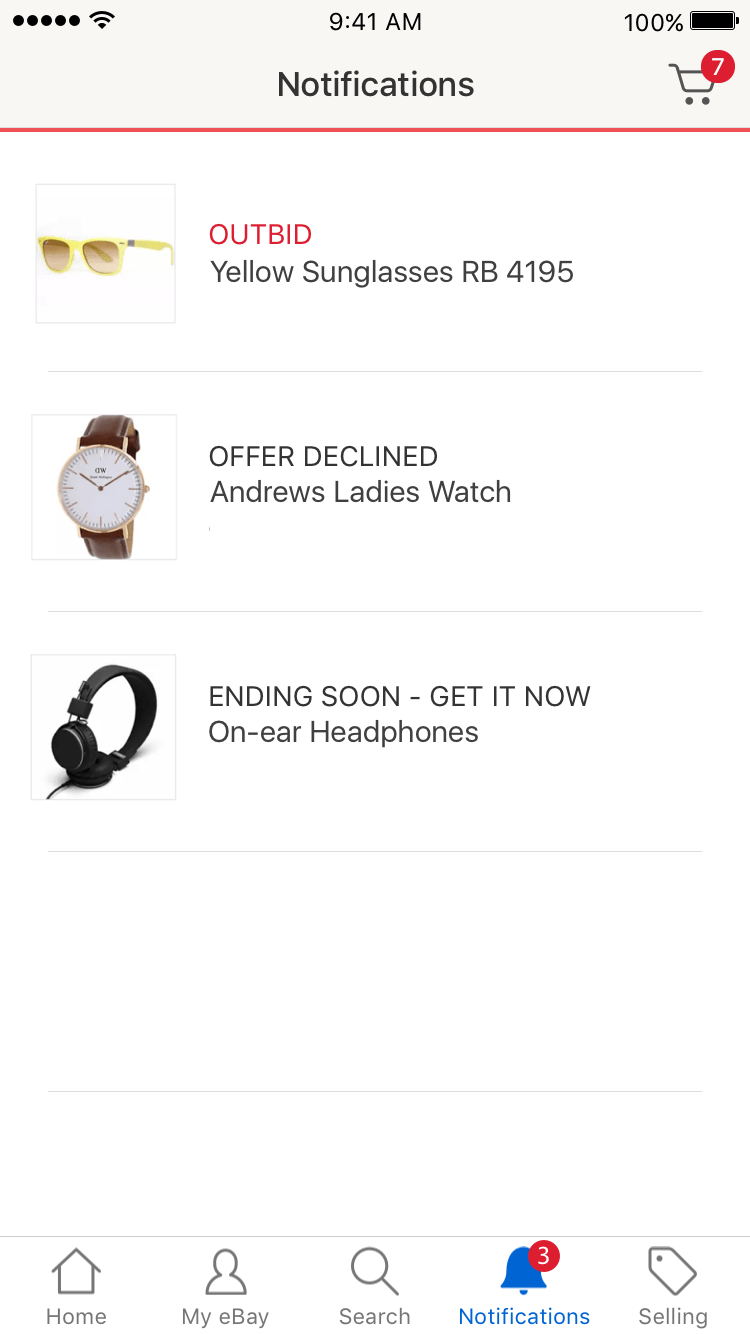Tap the Daniel Wellington watch image

click(x=104, y=487)
